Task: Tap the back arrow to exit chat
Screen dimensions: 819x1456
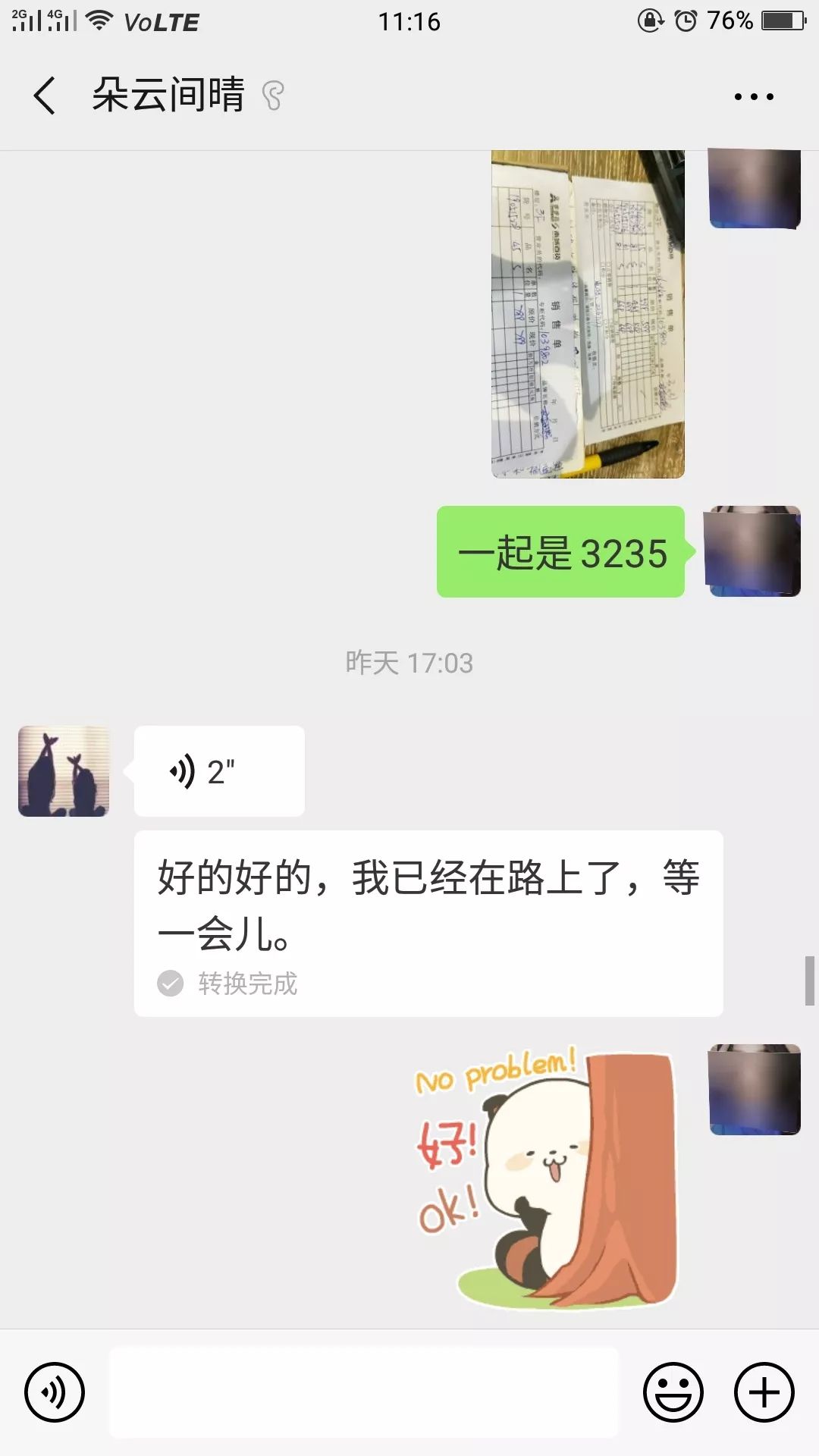Action: click(x=43, y=96)
